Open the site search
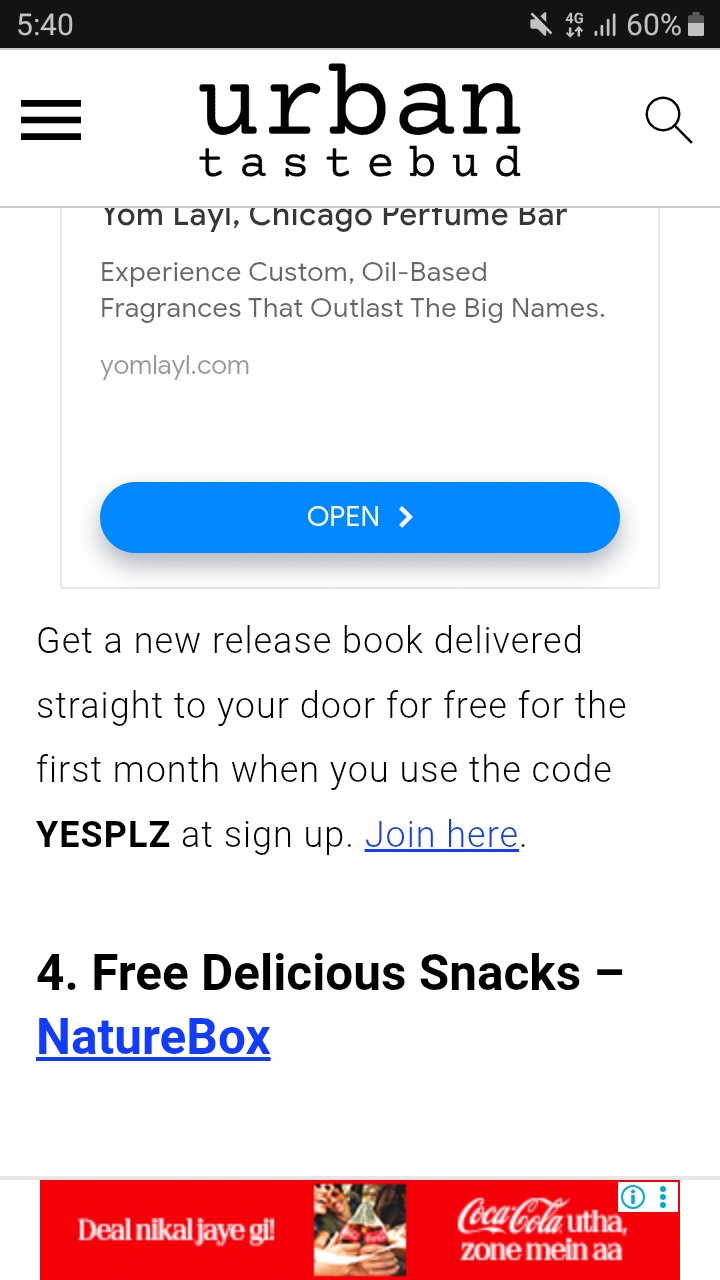This screenshot has height=1280, width=720. click(x=668, y=121)
